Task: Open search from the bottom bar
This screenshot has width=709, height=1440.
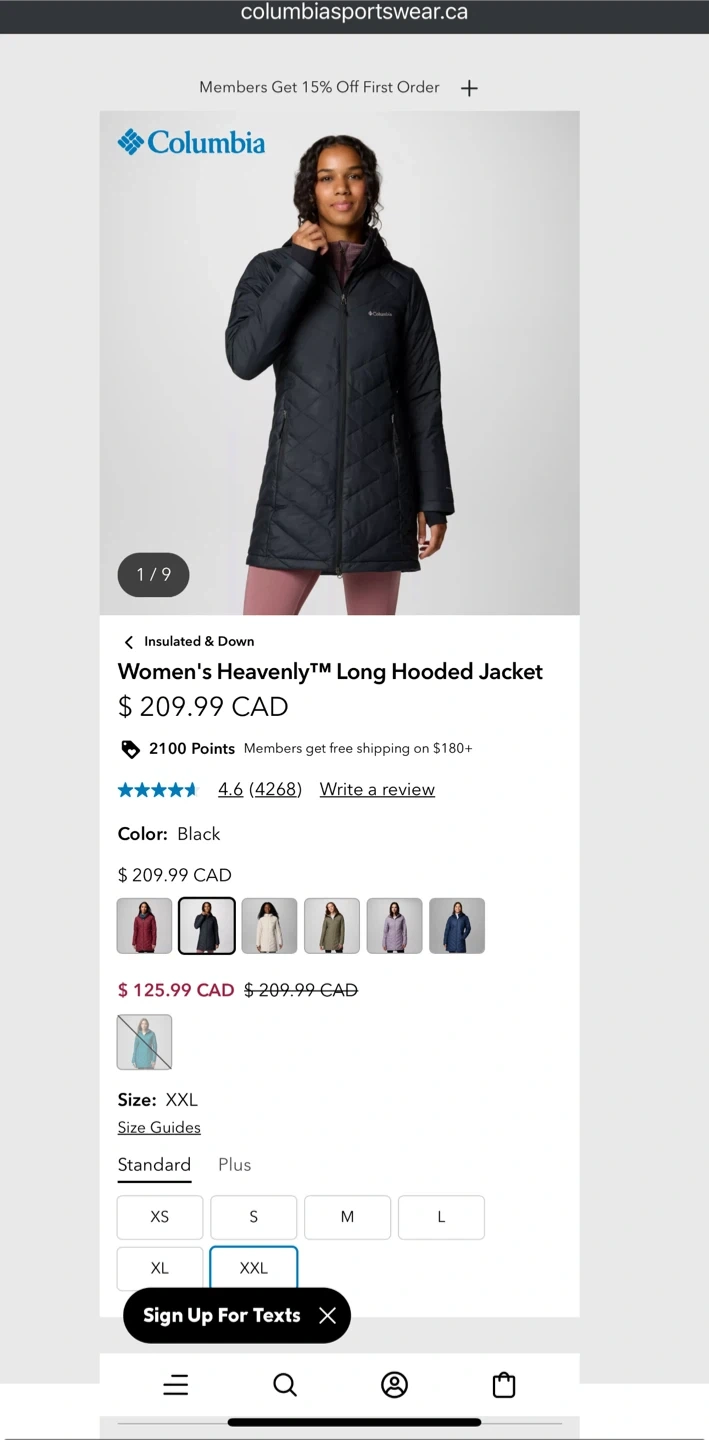Action: coord(285,1385)
